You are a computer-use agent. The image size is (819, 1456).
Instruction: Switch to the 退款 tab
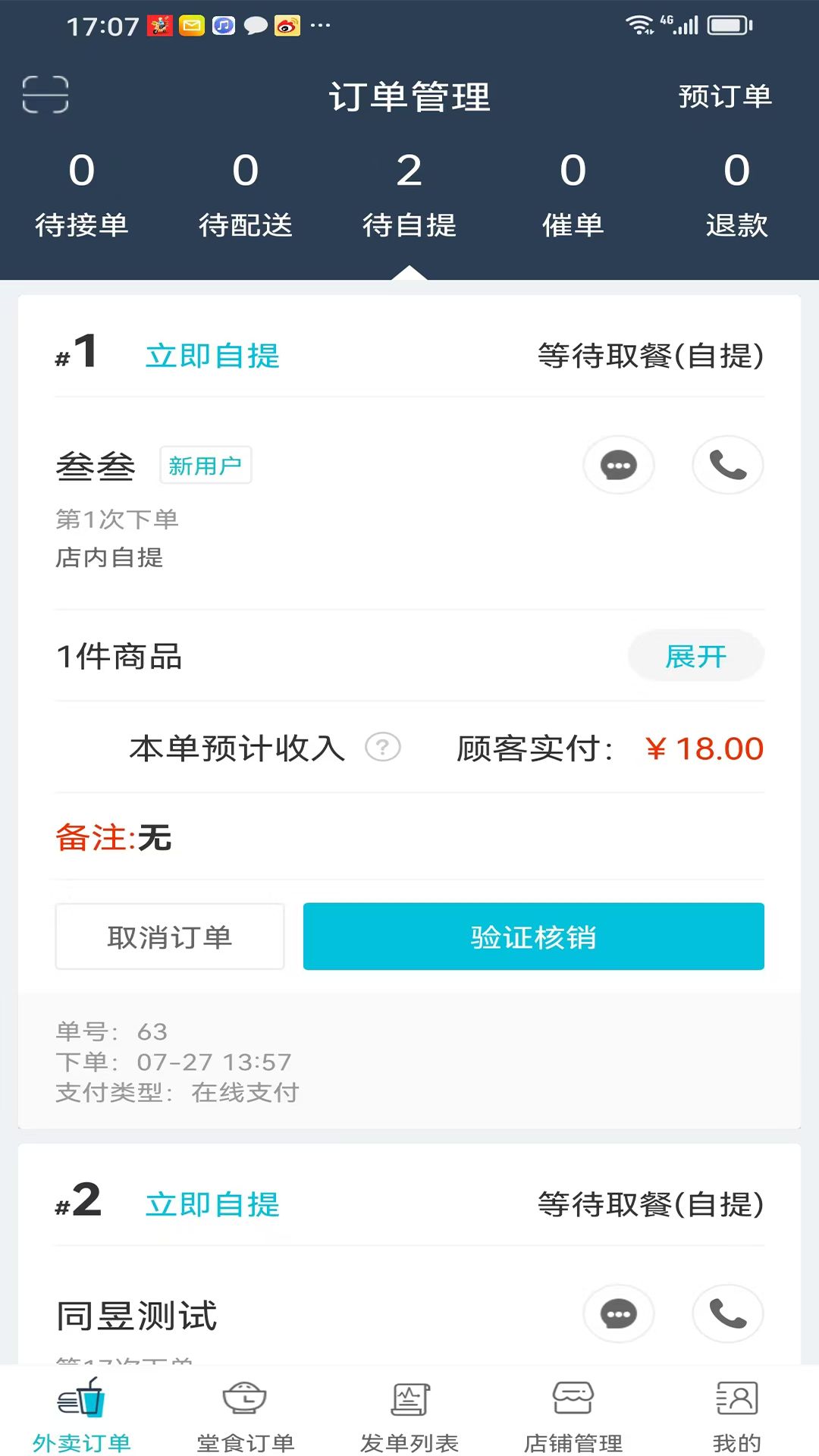737,195
